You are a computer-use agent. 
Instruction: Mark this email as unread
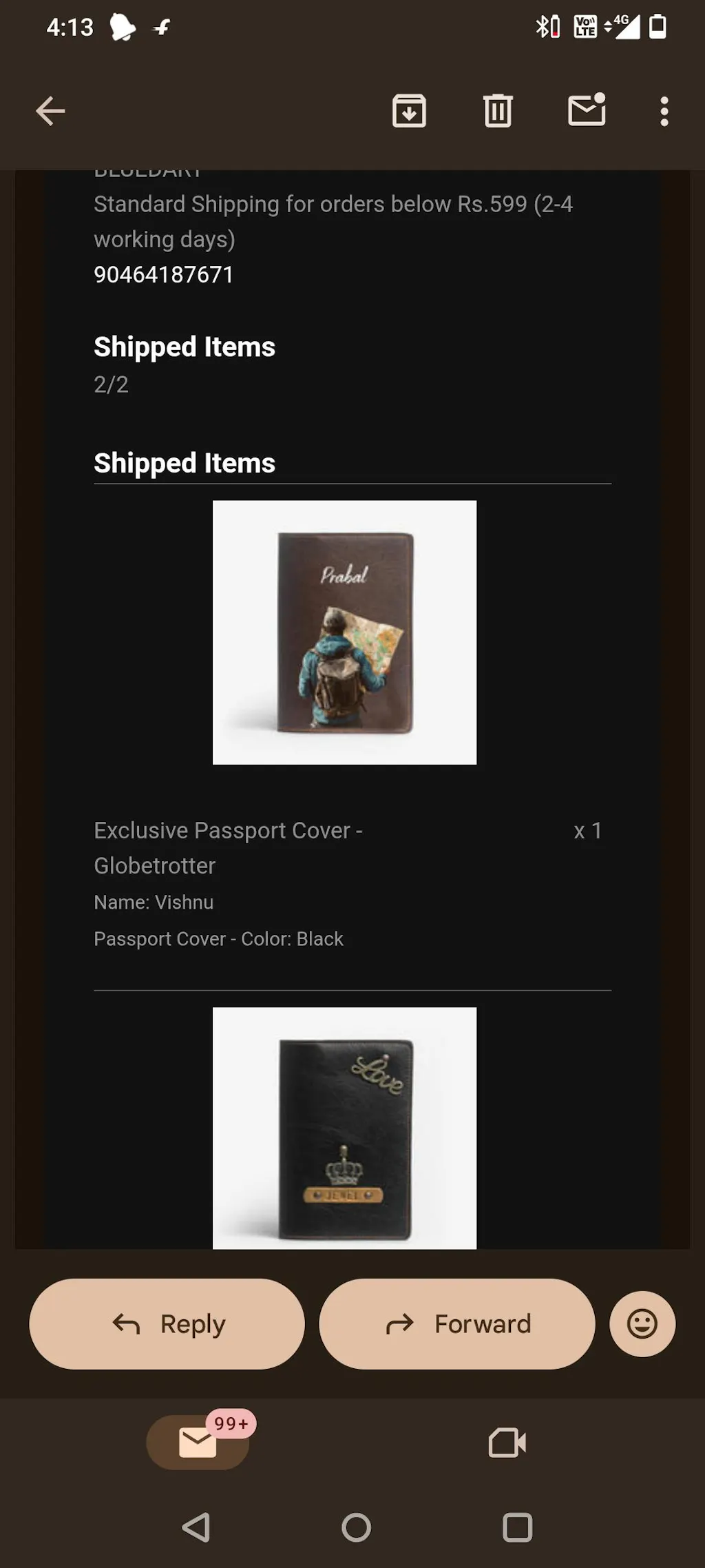[587, 110]
